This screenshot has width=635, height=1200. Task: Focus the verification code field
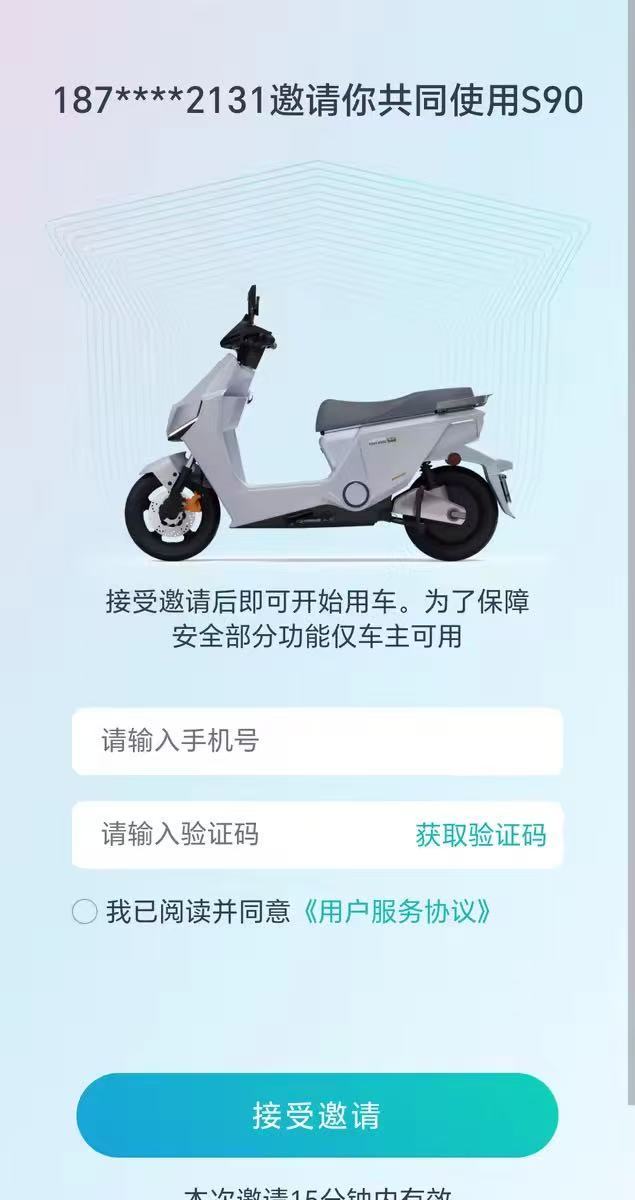click(240, 835)
